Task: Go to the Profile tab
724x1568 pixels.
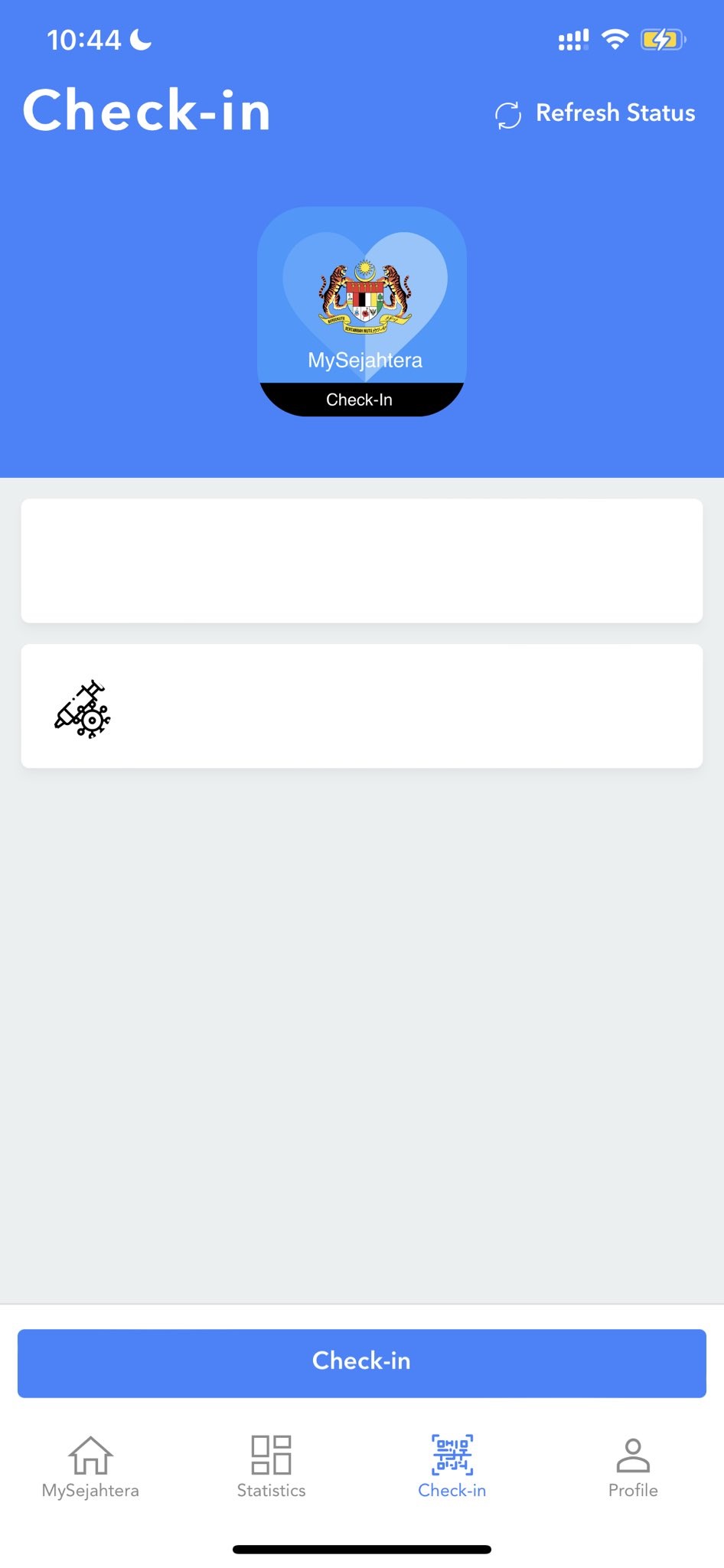Action: pos(632,1465)
